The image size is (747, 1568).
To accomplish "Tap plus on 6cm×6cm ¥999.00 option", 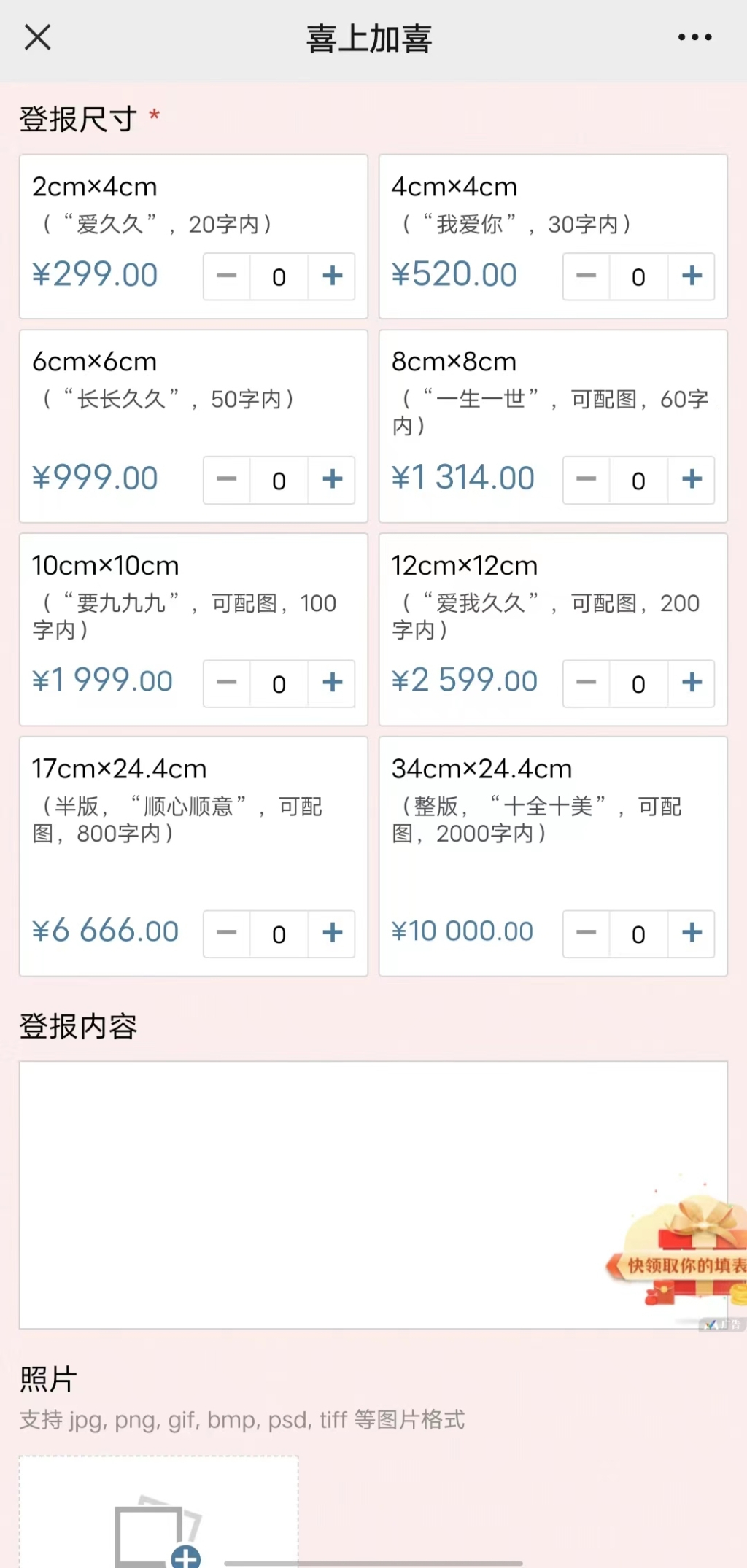I will [332, 480].
